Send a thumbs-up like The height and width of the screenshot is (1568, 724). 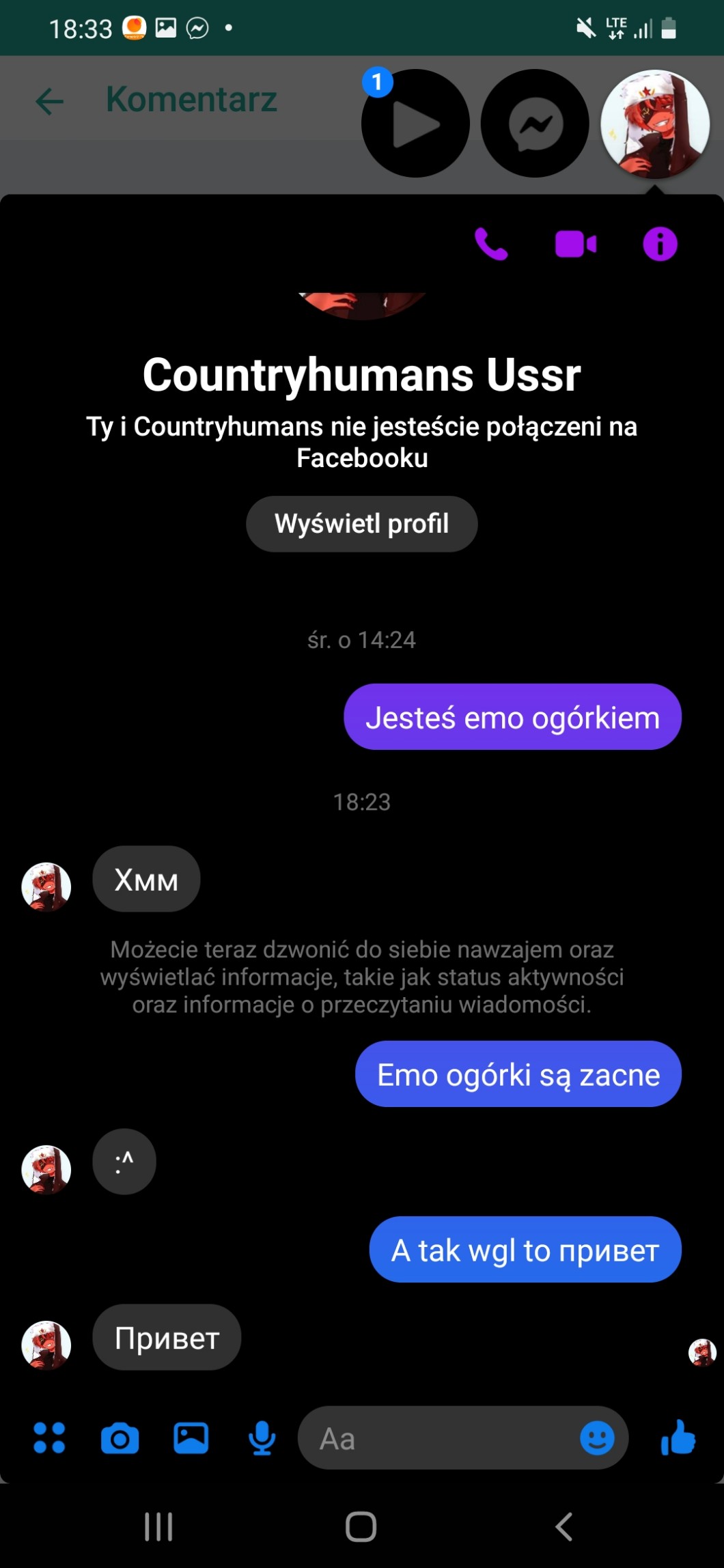tap(678, 1437)
